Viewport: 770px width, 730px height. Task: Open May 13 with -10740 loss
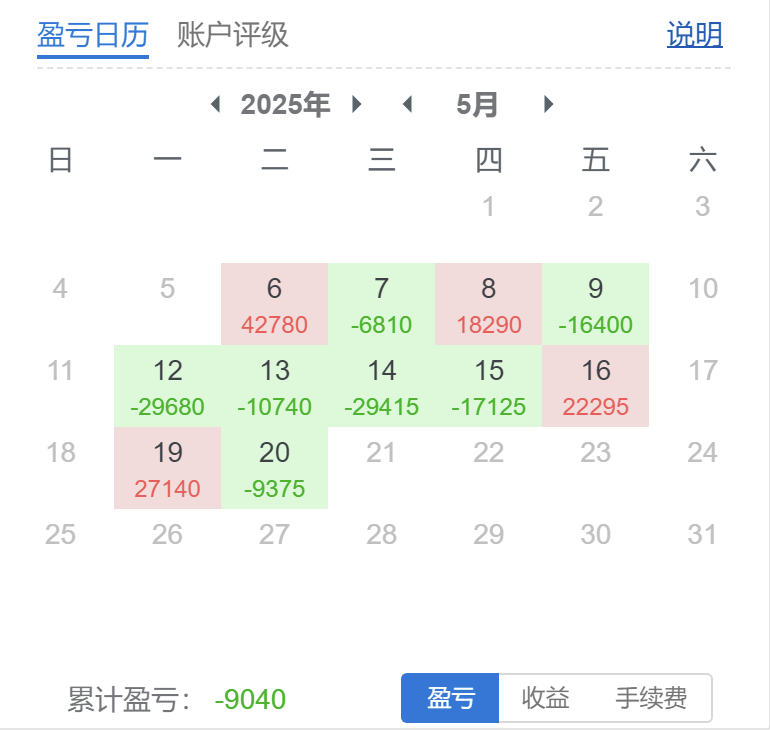coord(274,386)
